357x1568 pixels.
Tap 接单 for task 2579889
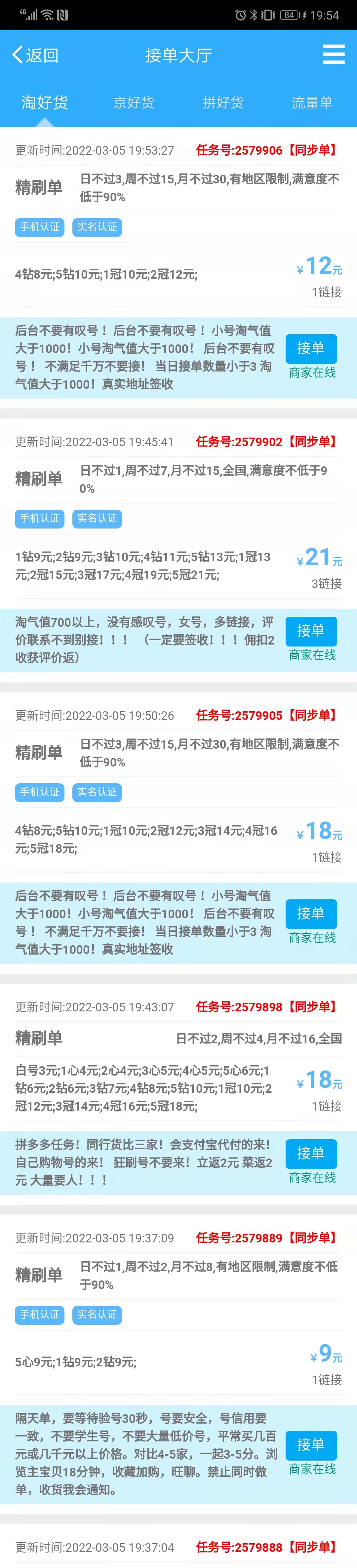click(x=311, y=1444)
